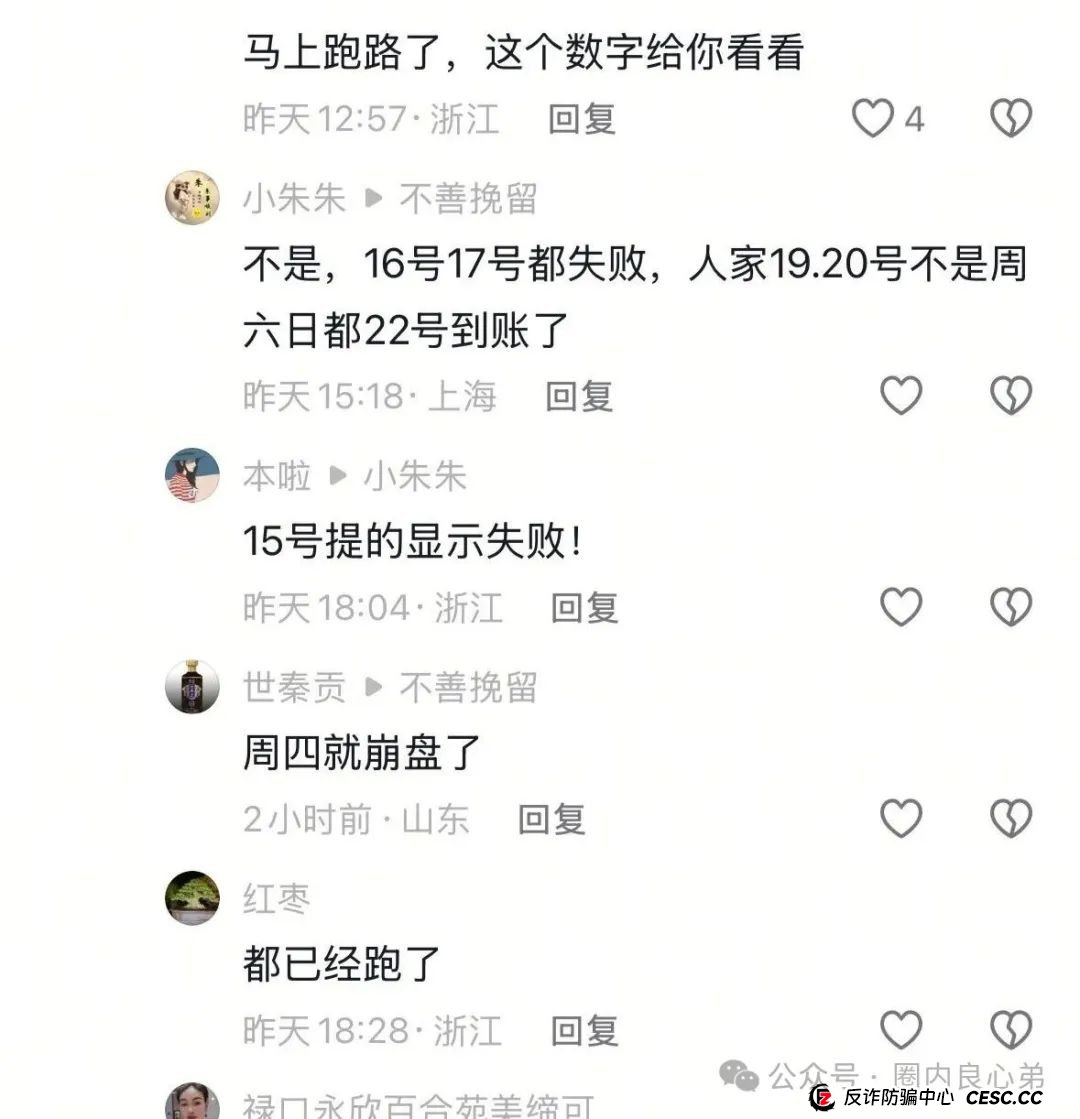Image resolution: width=1080 pixels, height=1119 pixels.
Task: Open 小朱朱's profile avatar picture
Action: [x=192, y=197]
